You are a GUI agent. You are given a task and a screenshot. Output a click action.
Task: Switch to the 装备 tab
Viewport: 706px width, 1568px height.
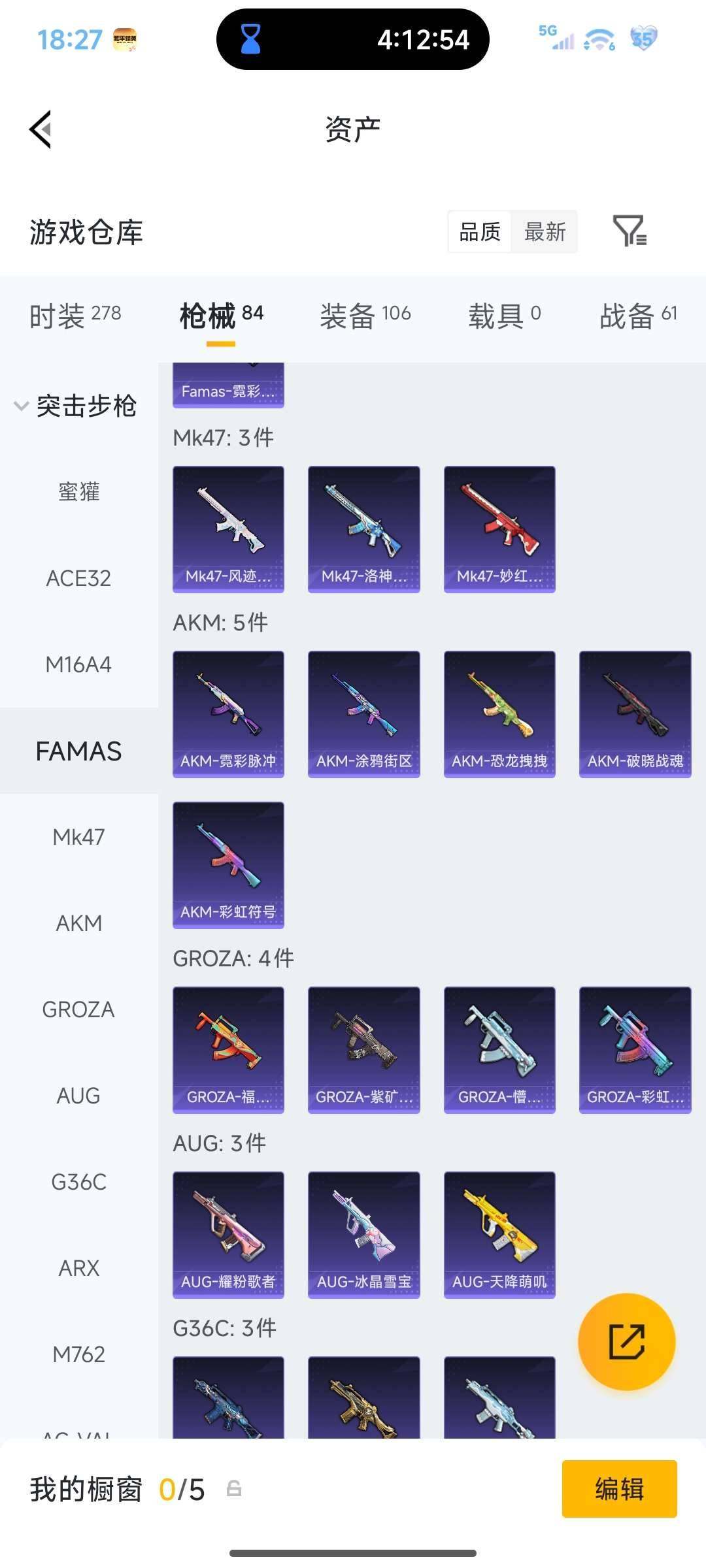(x=365, y=314)
